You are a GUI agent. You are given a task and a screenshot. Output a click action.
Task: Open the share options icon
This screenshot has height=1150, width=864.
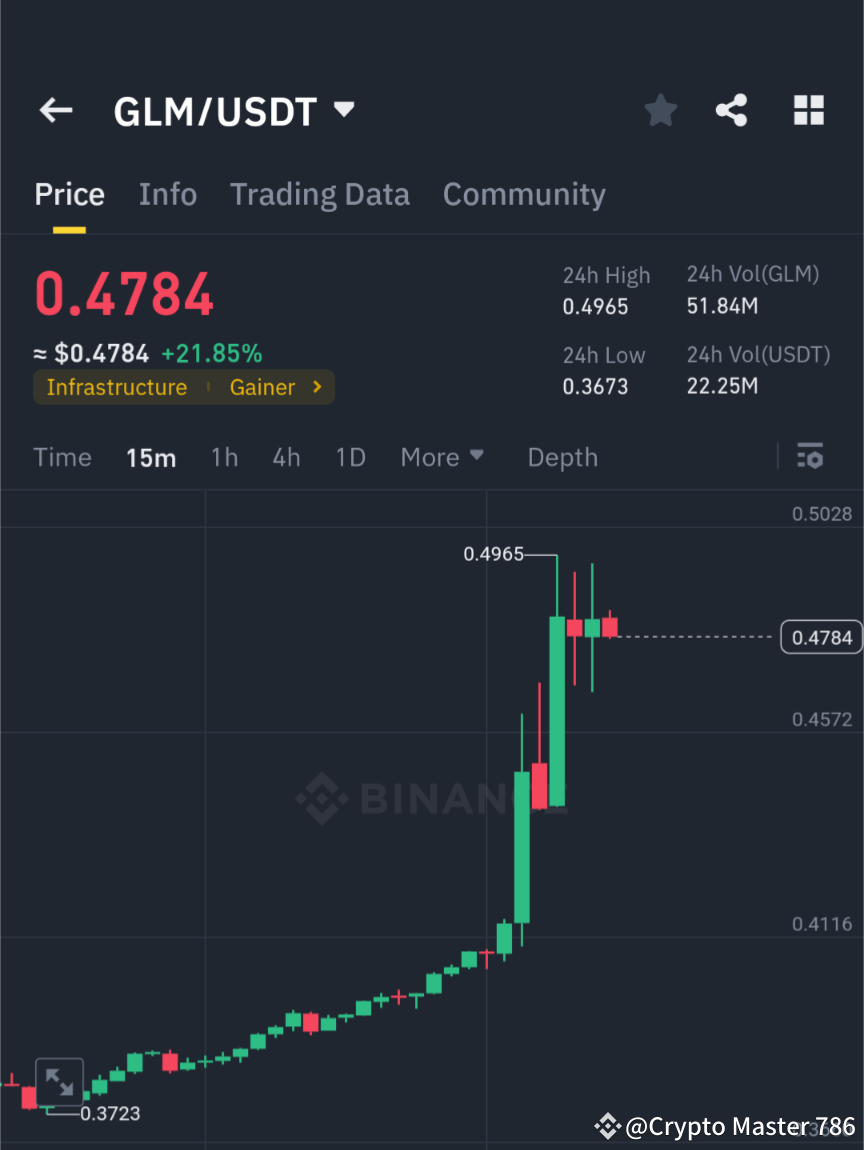(x=732, y=110)
